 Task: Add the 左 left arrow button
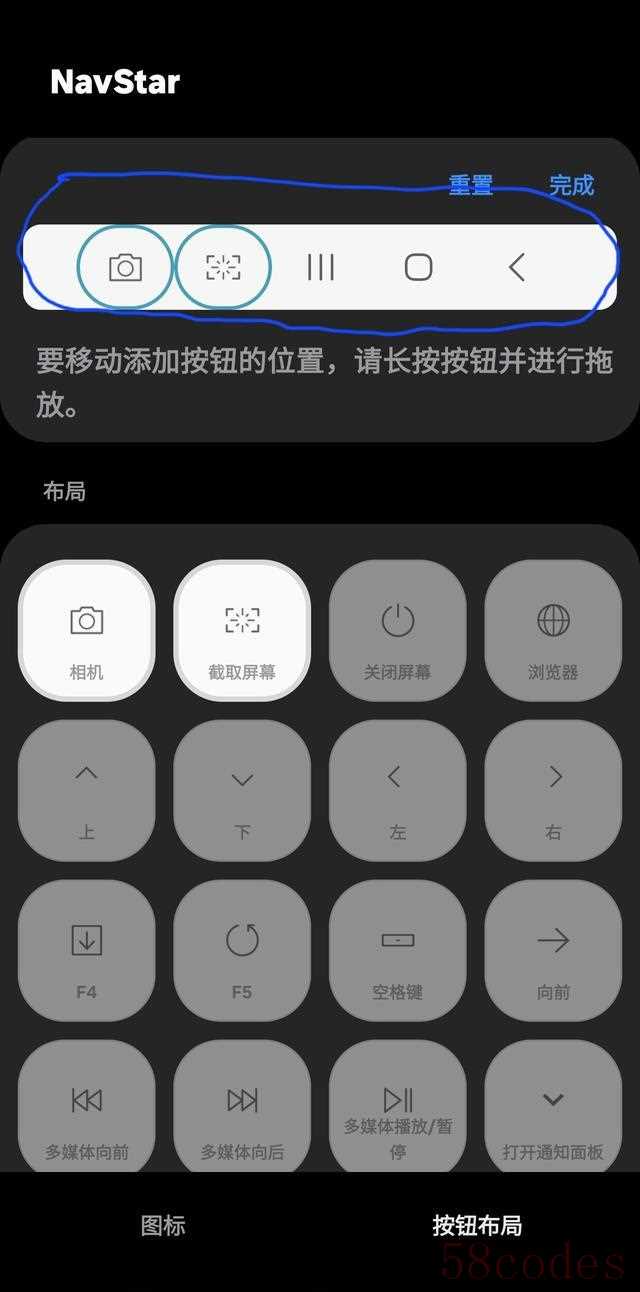[x=397, y=790]
